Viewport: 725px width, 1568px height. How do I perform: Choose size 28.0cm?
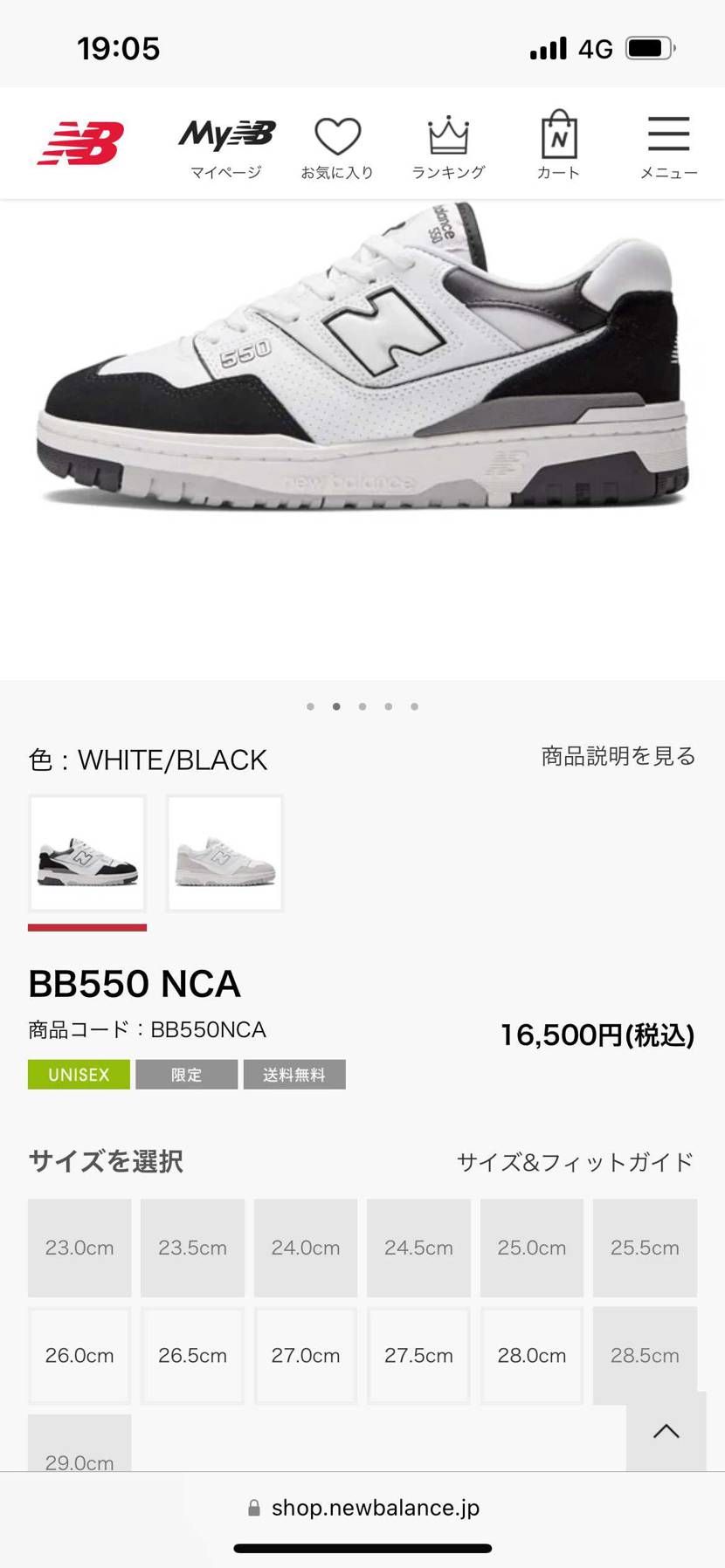531,1355
